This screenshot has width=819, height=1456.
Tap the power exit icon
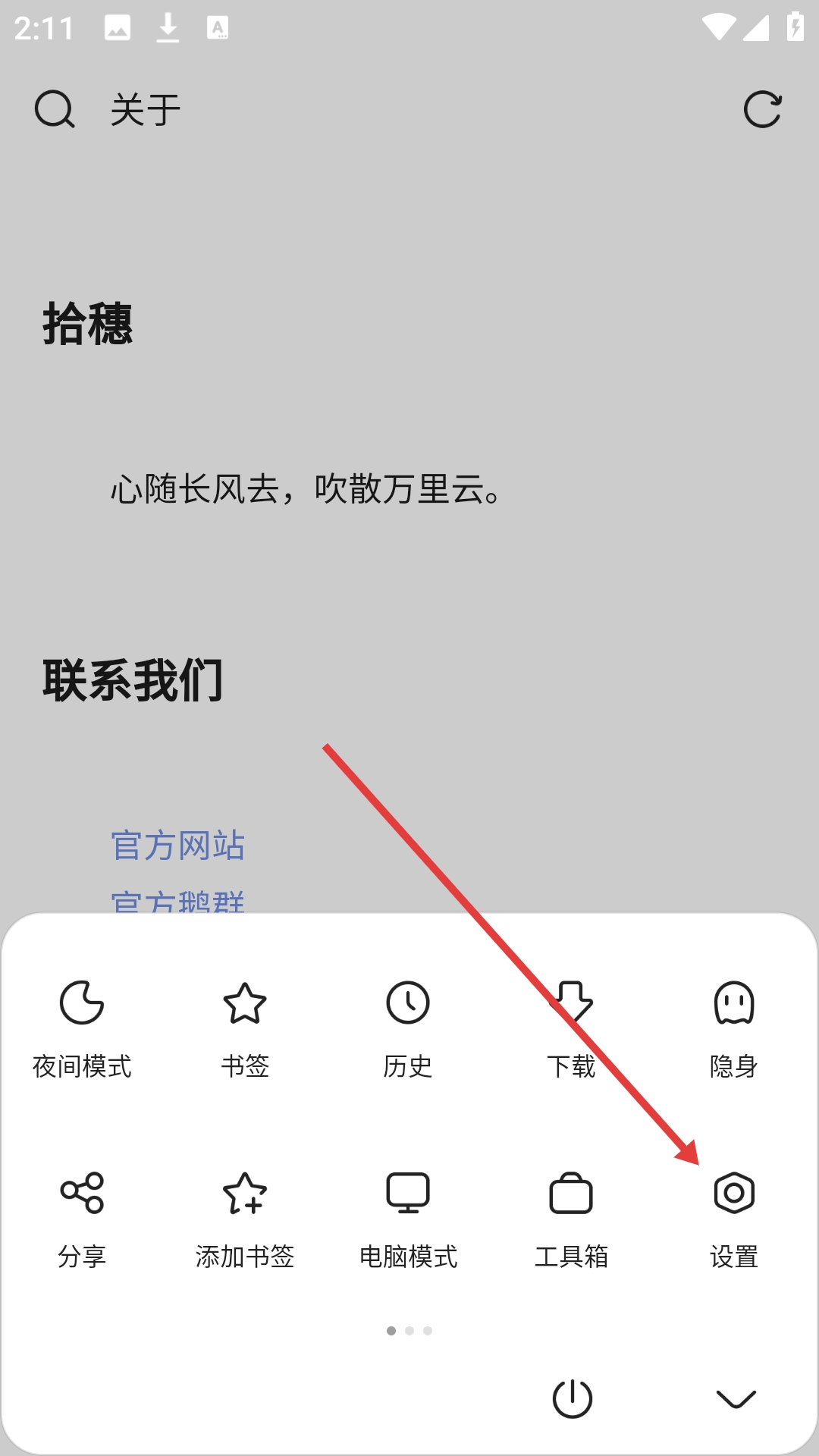[573, 1398]
